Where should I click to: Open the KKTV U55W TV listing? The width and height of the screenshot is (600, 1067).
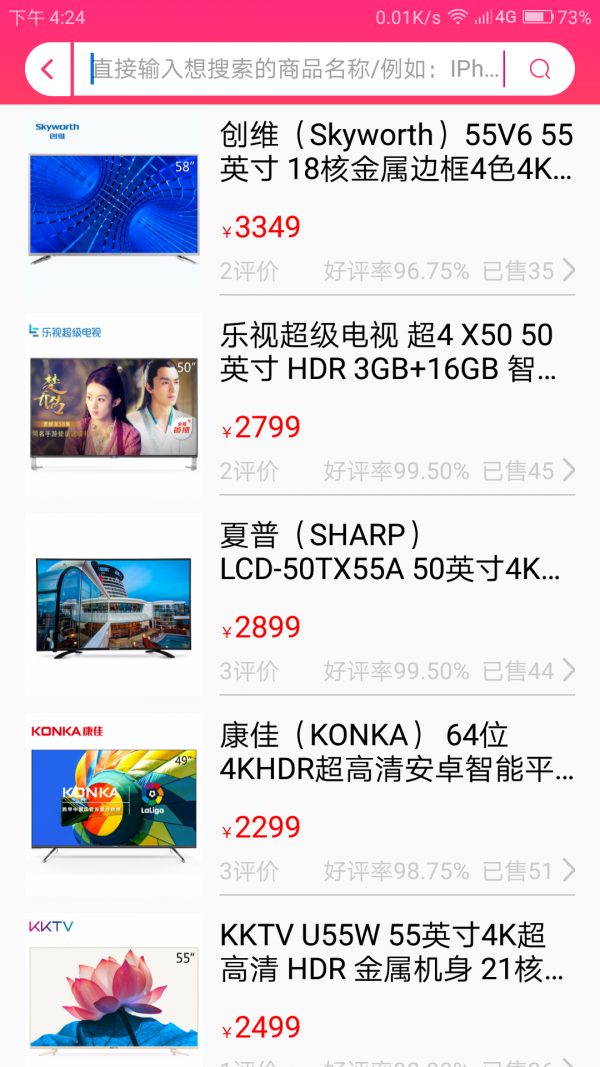click(396, 952)
